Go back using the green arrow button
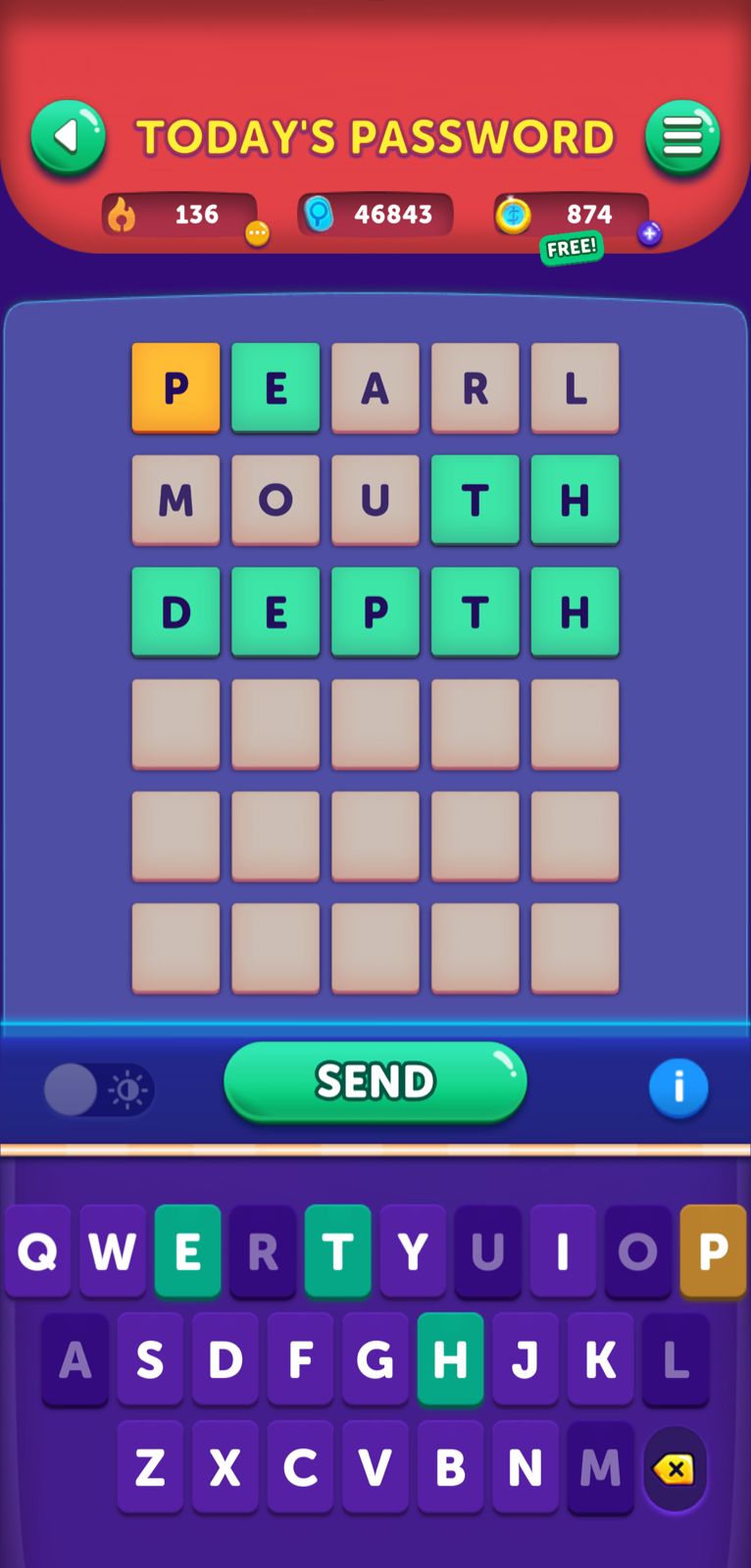Viewport: 751px width, 1568px height. click(x=68, y=137)
